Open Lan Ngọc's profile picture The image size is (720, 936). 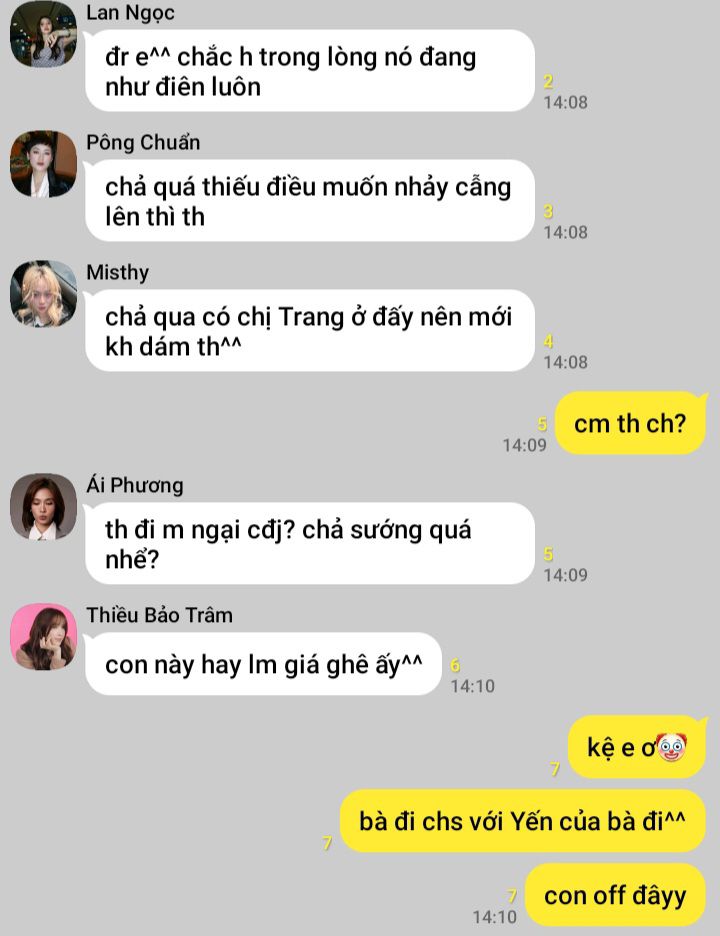pos(43,35)
